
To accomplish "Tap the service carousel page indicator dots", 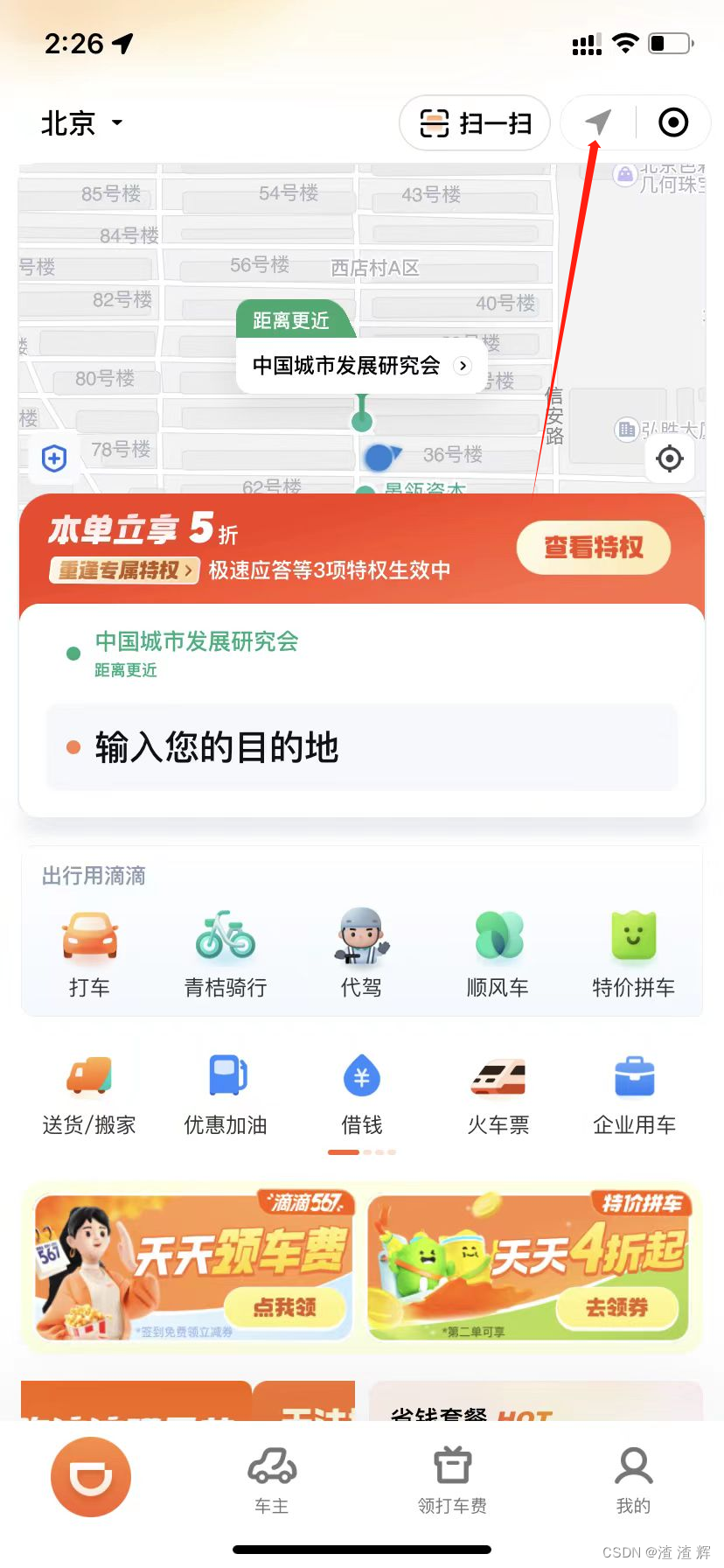I will point(361,1152).
